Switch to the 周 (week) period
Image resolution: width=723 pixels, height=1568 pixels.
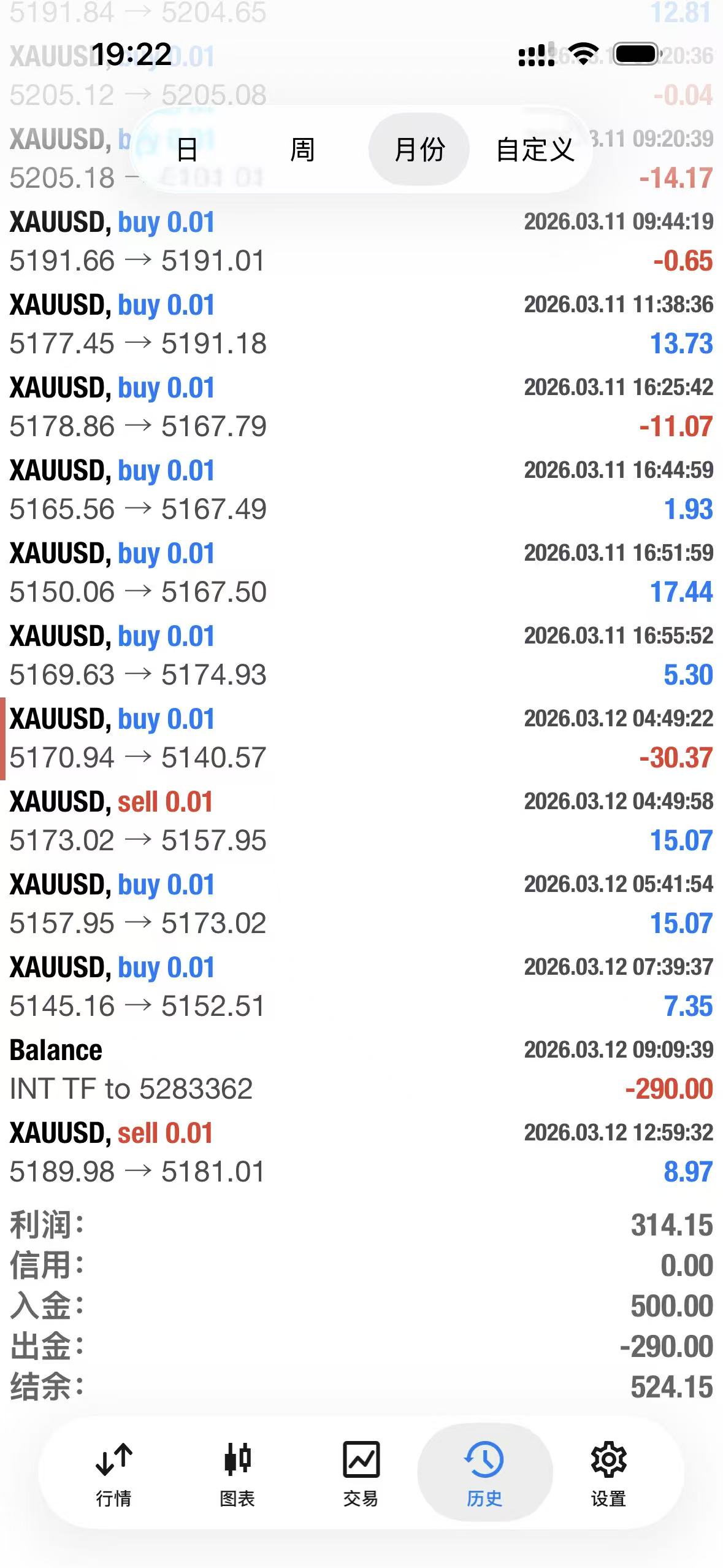302,150
